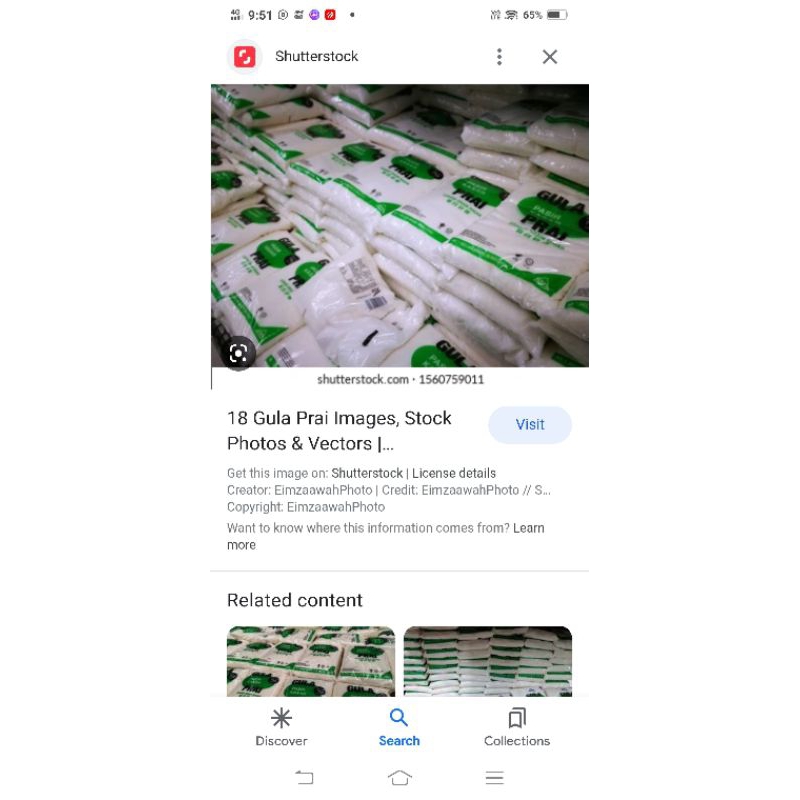The width and height of the screenshot is (800, 800).
Task: Go to the Collections tab
Action: (x=517, y=727)
